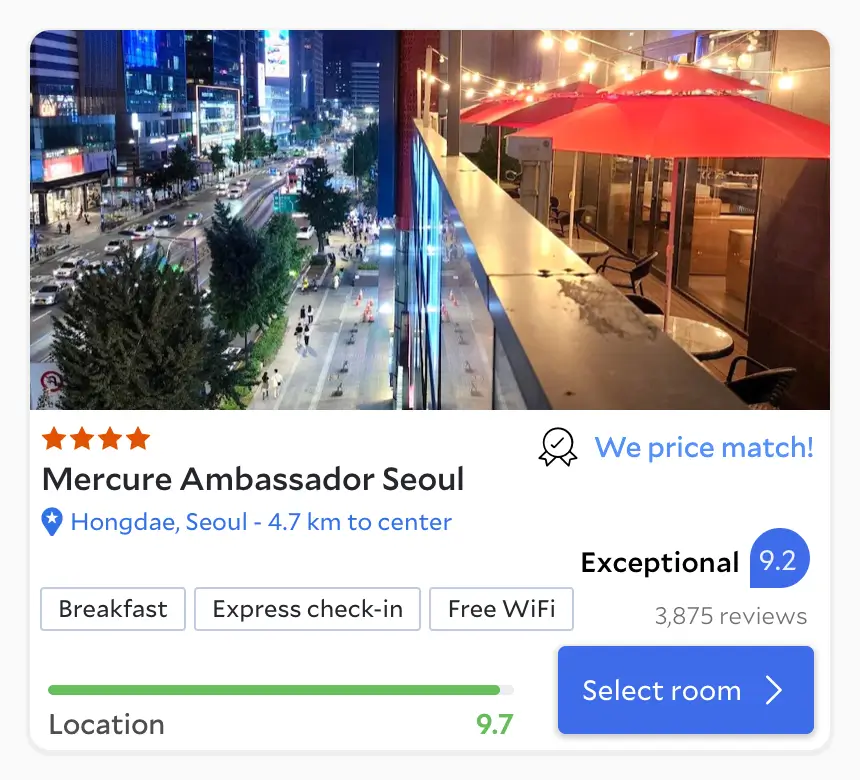
Task: Tap the Free WiFi chip
Action: 501,609
